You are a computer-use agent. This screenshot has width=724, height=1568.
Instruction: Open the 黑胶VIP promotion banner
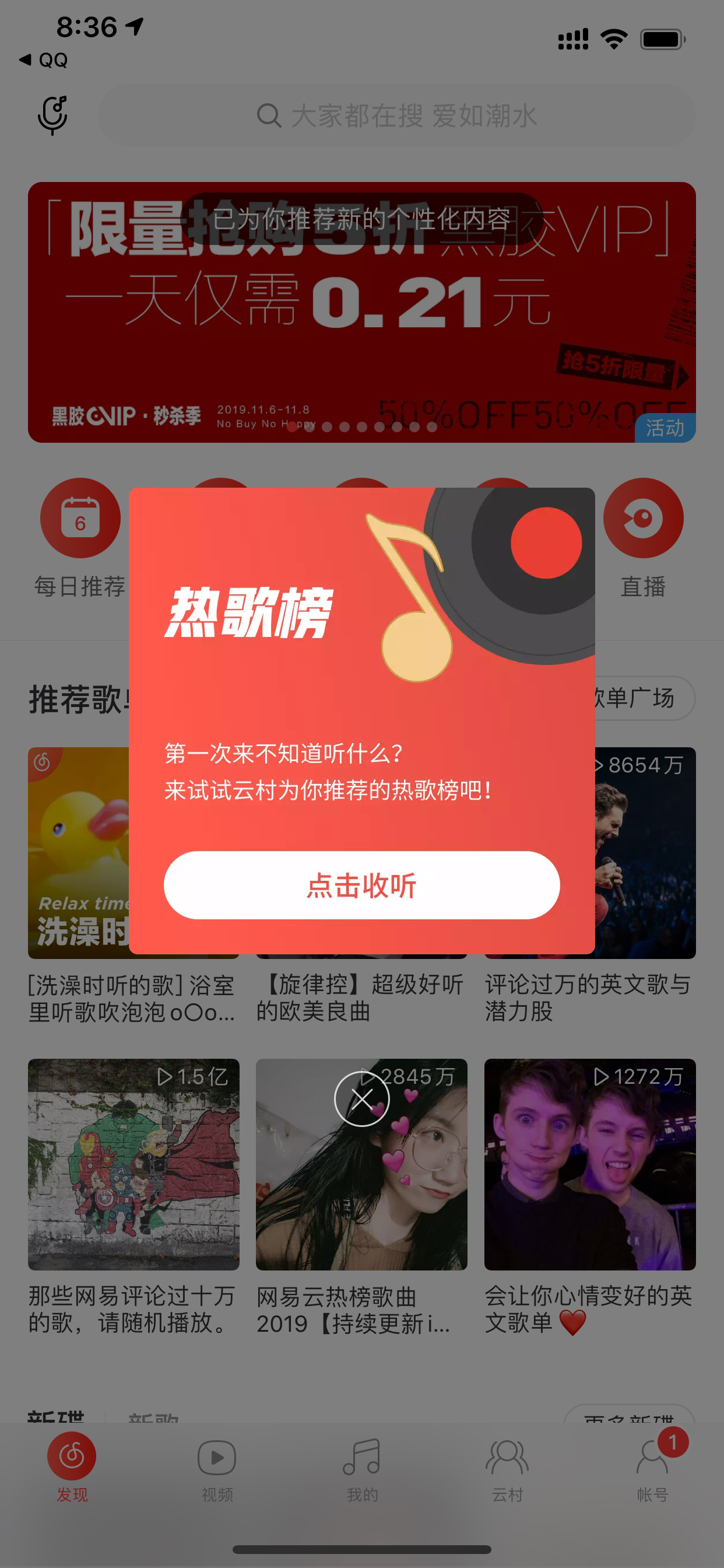click(x=361, y=312)
